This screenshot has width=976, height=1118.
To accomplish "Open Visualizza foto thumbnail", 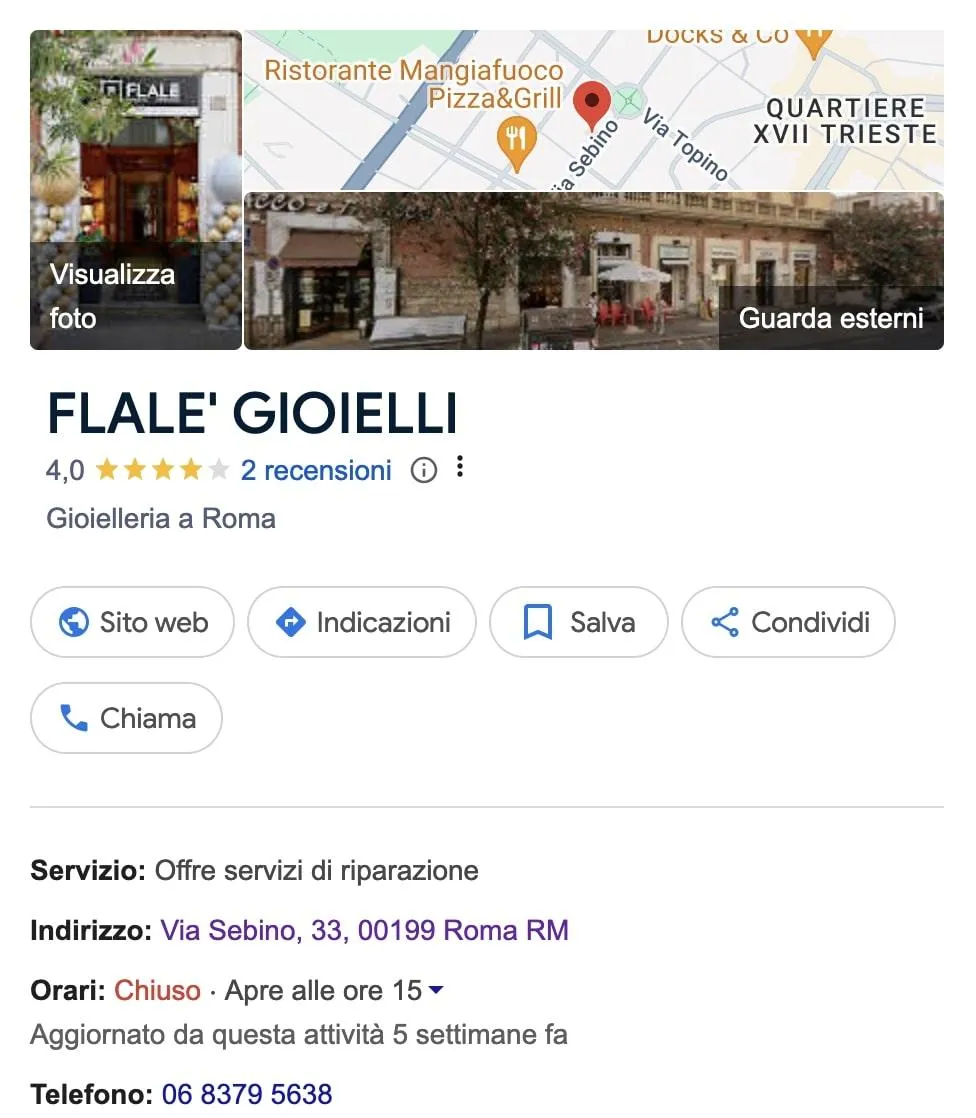I will pyautogui.click(x=136, y=190).
